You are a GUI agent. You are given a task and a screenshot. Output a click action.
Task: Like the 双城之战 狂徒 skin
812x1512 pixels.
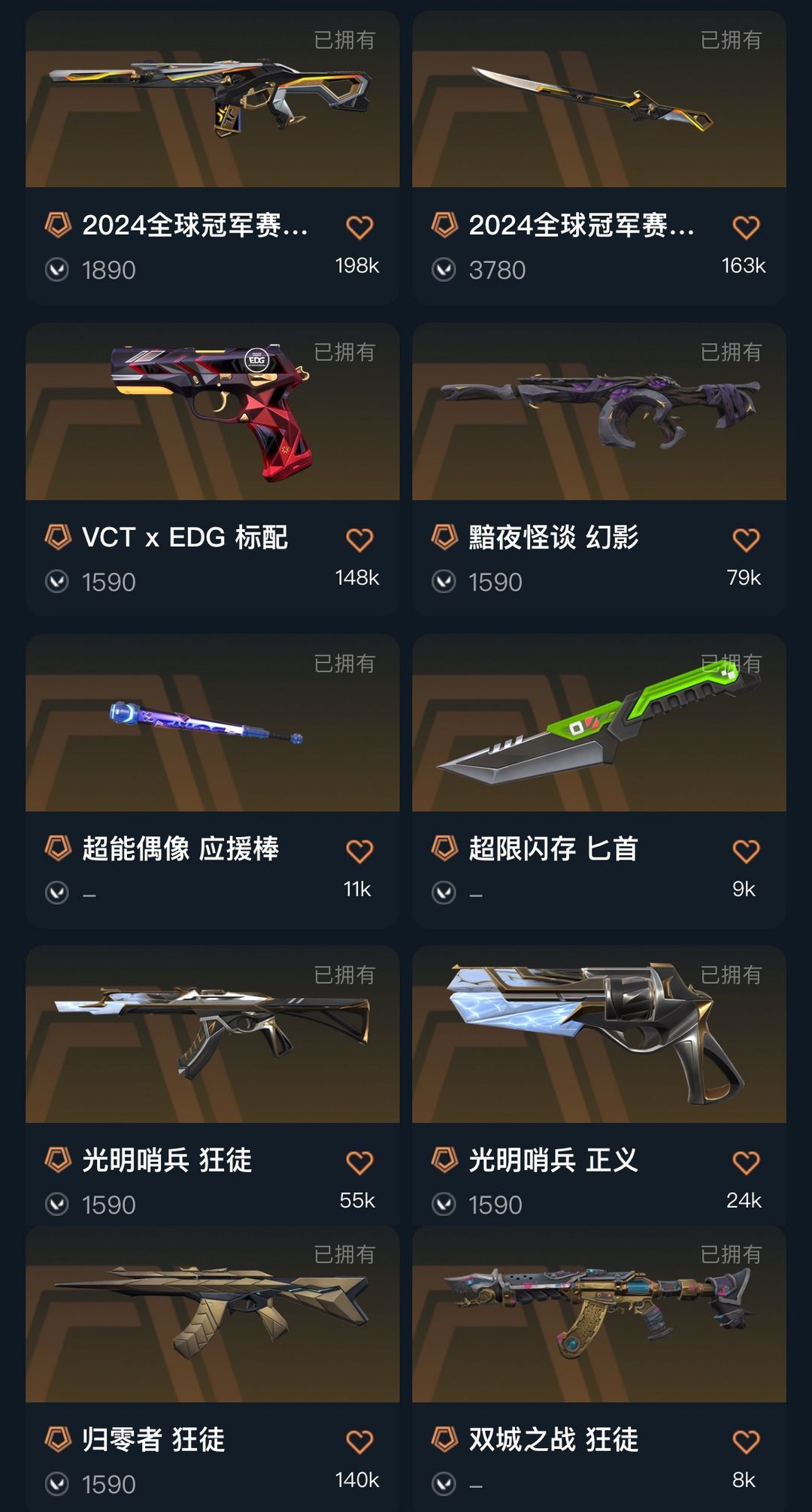[746, 1442]
